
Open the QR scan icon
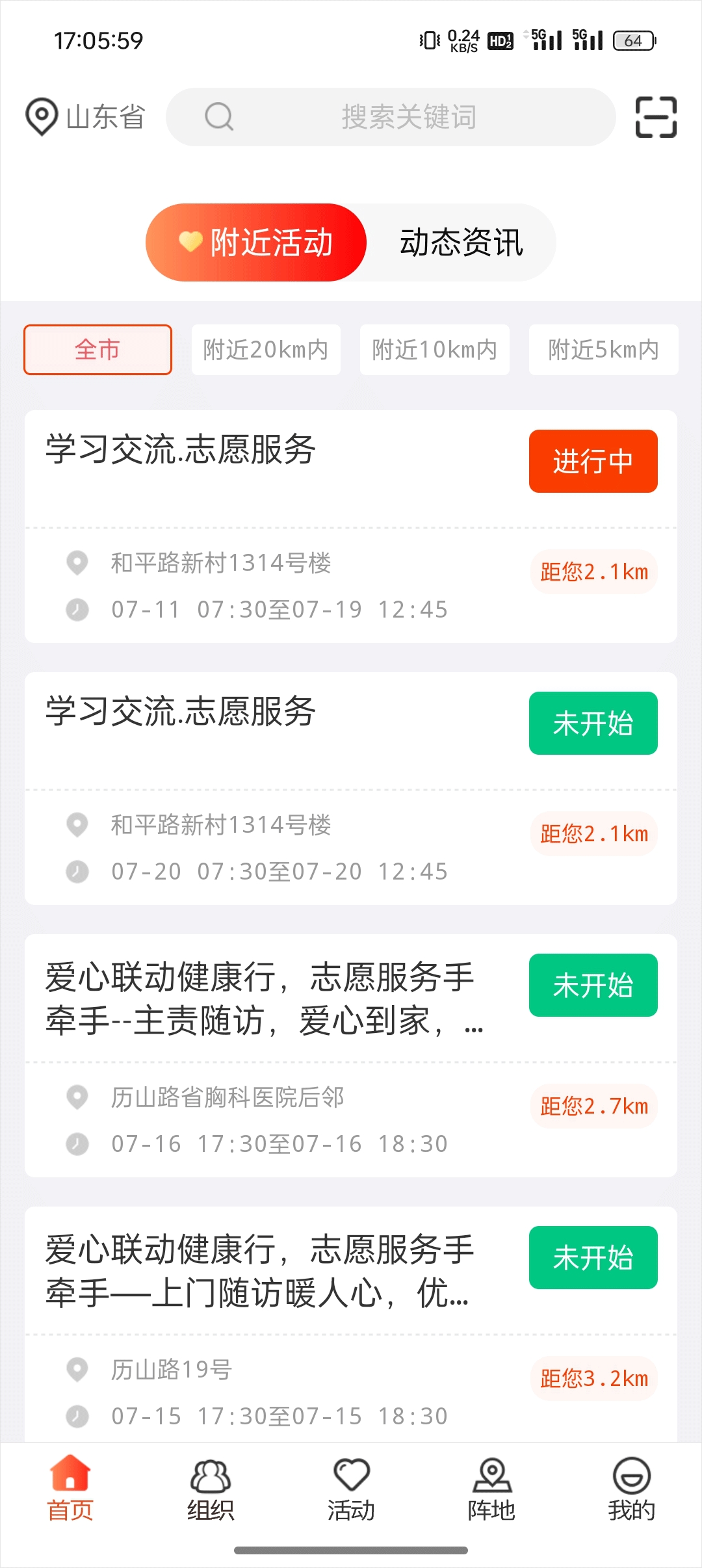656,117
